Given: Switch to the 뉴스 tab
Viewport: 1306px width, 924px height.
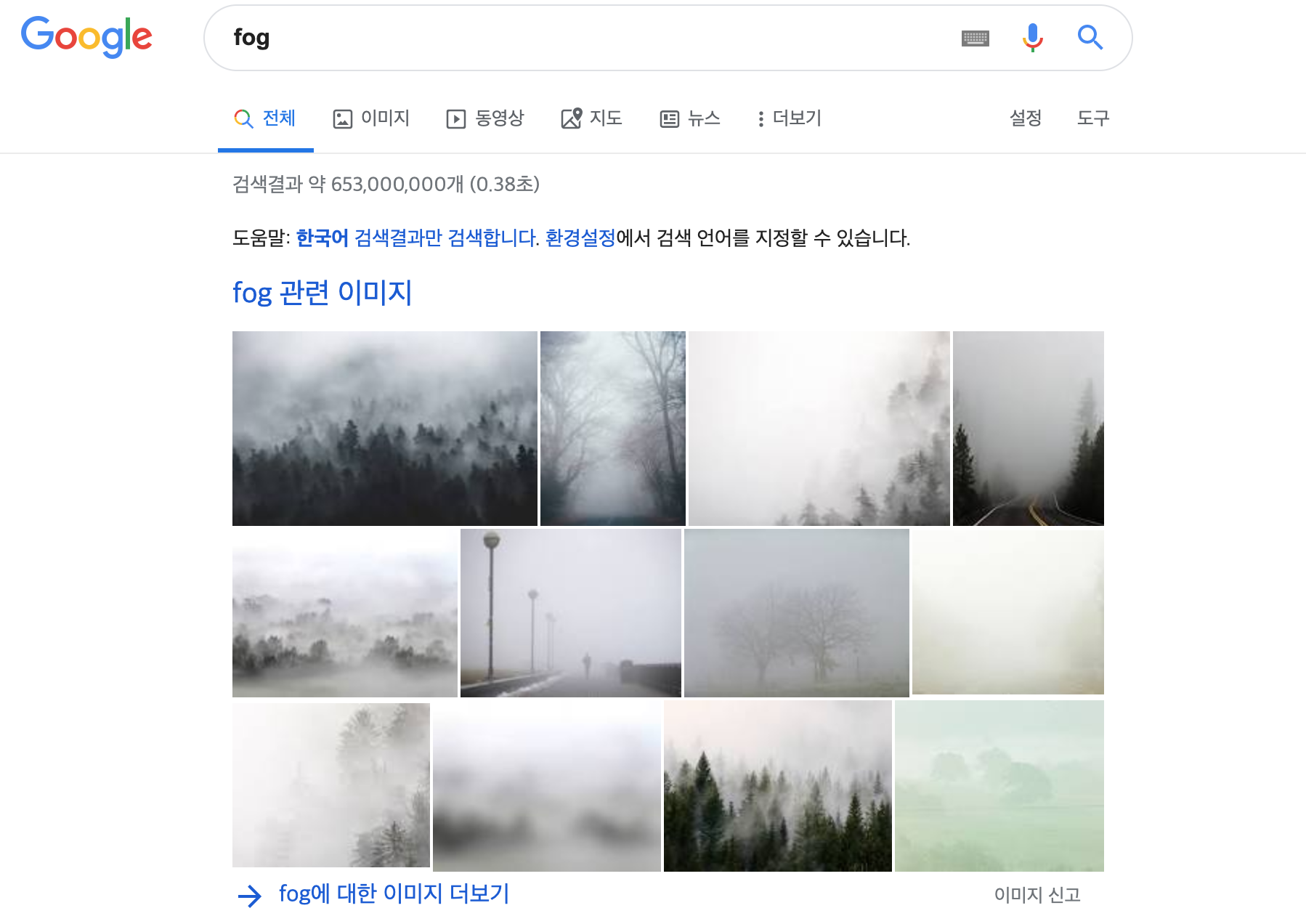Looking at the screenshot, I should (690, 118).
